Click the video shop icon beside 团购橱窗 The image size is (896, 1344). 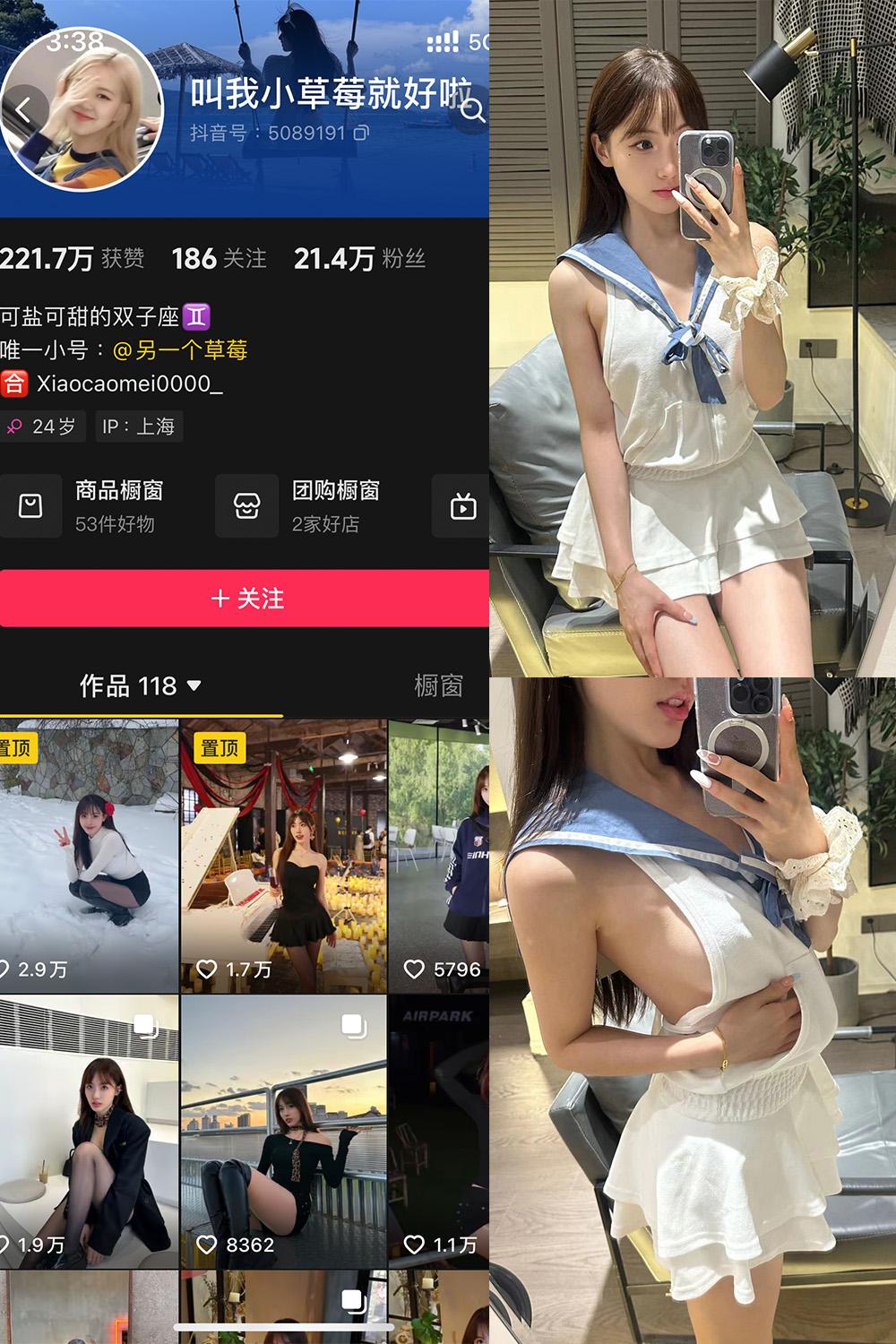click(x=461, y=506)
